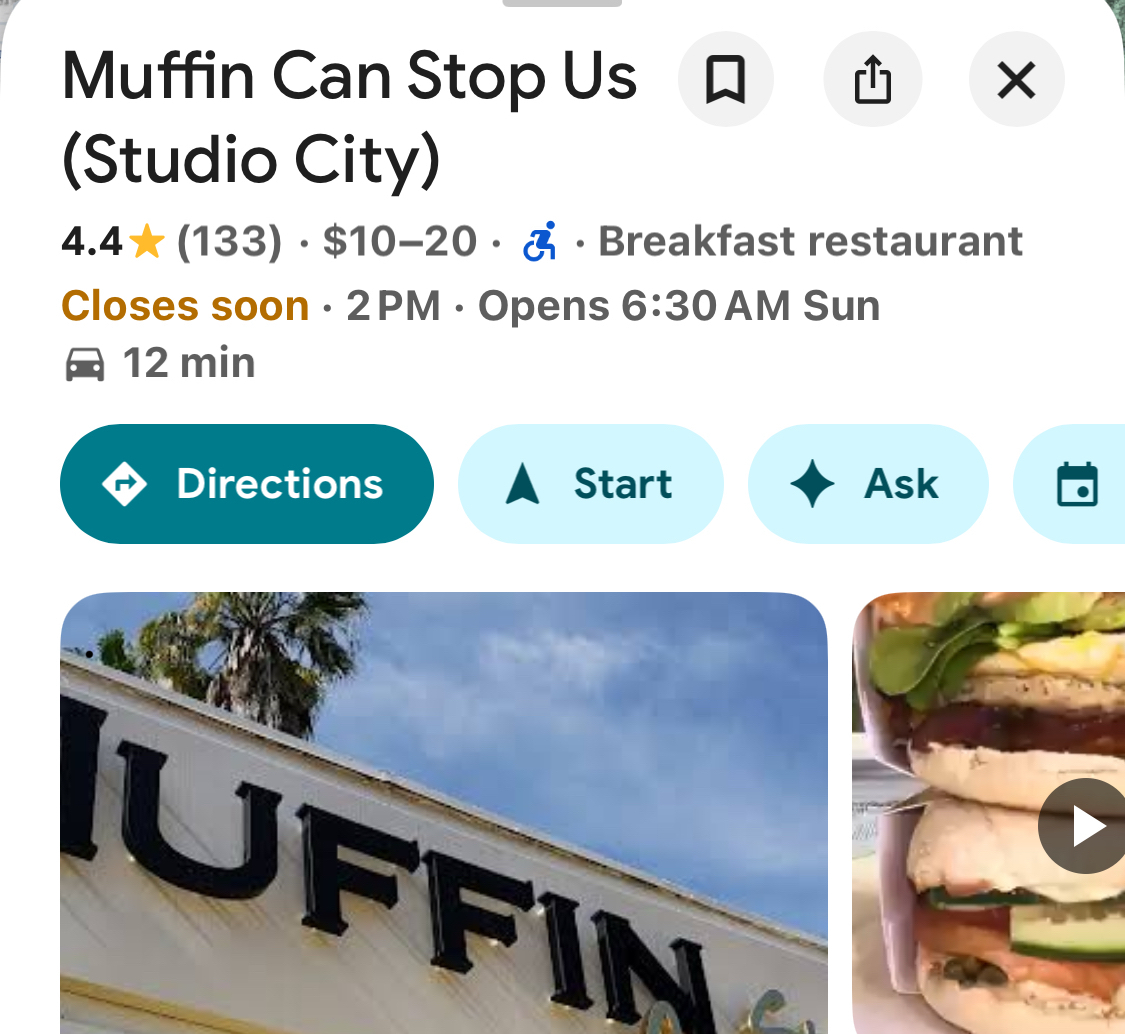Get directions to Muffin Can Stop Us

247,484
